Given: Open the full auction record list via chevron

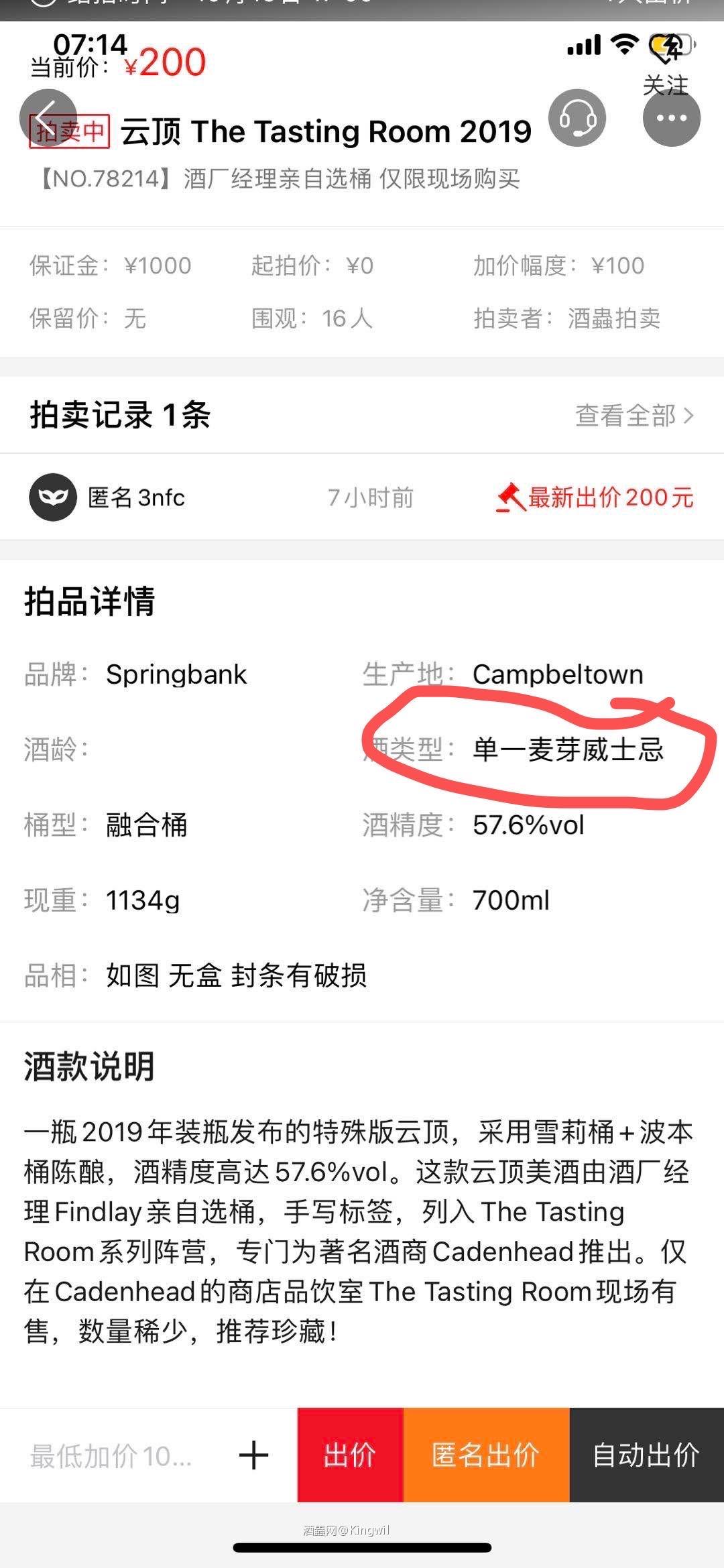Looking at the screenshot, I should 689,416.
